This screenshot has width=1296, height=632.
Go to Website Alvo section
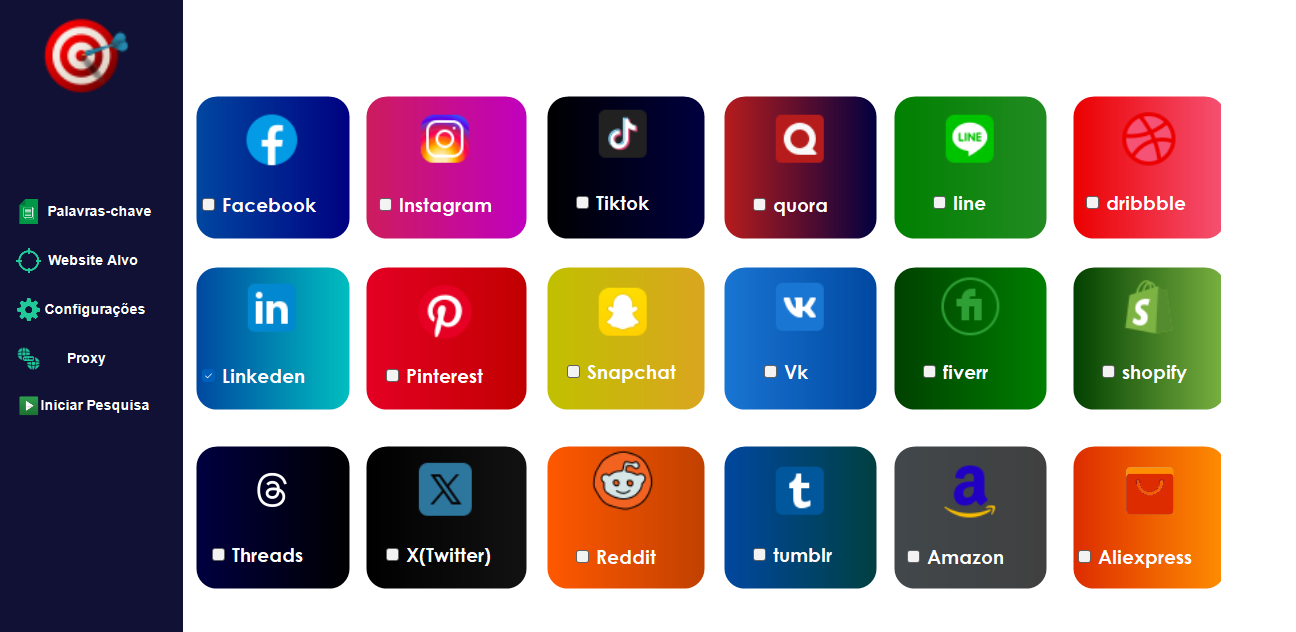[x=92, y=260]
